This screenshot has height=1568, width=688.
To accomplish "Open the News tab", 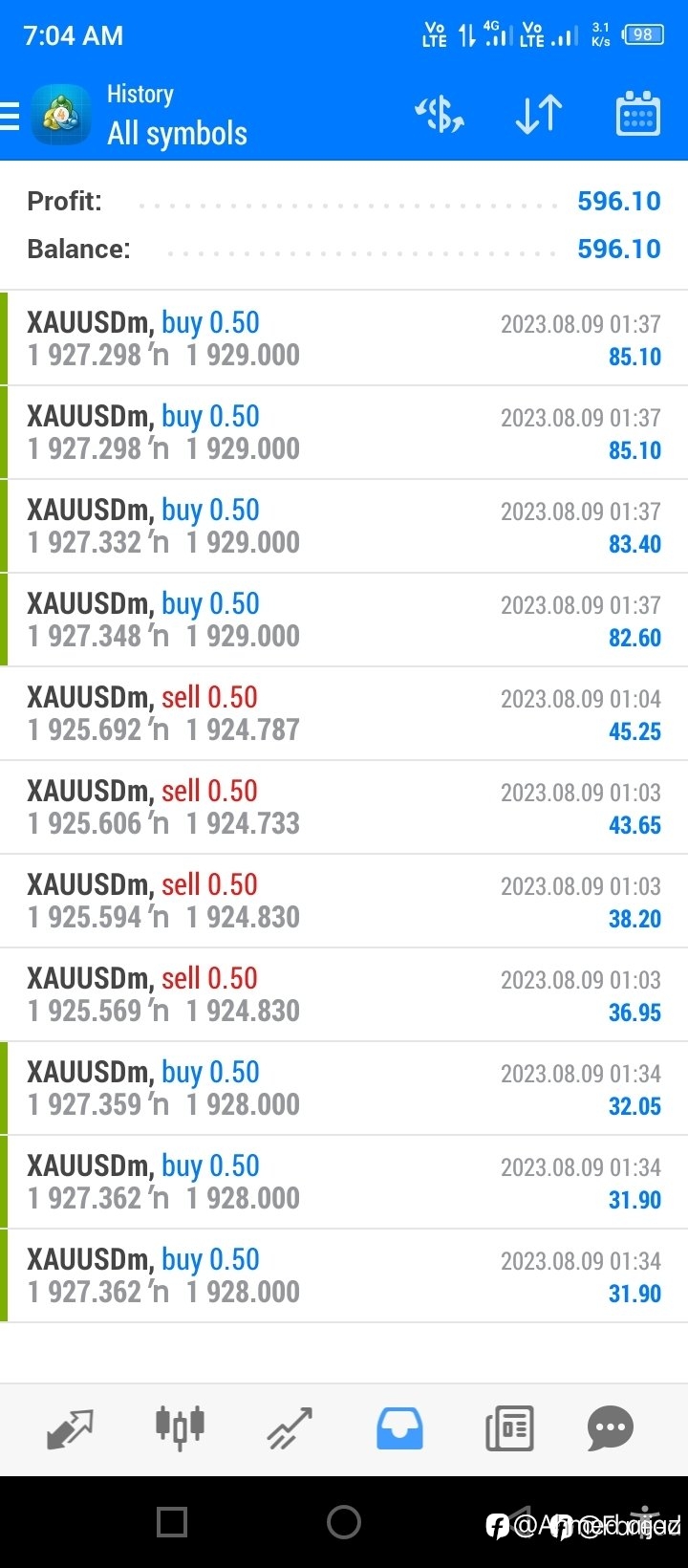I will coord(509,1429).
